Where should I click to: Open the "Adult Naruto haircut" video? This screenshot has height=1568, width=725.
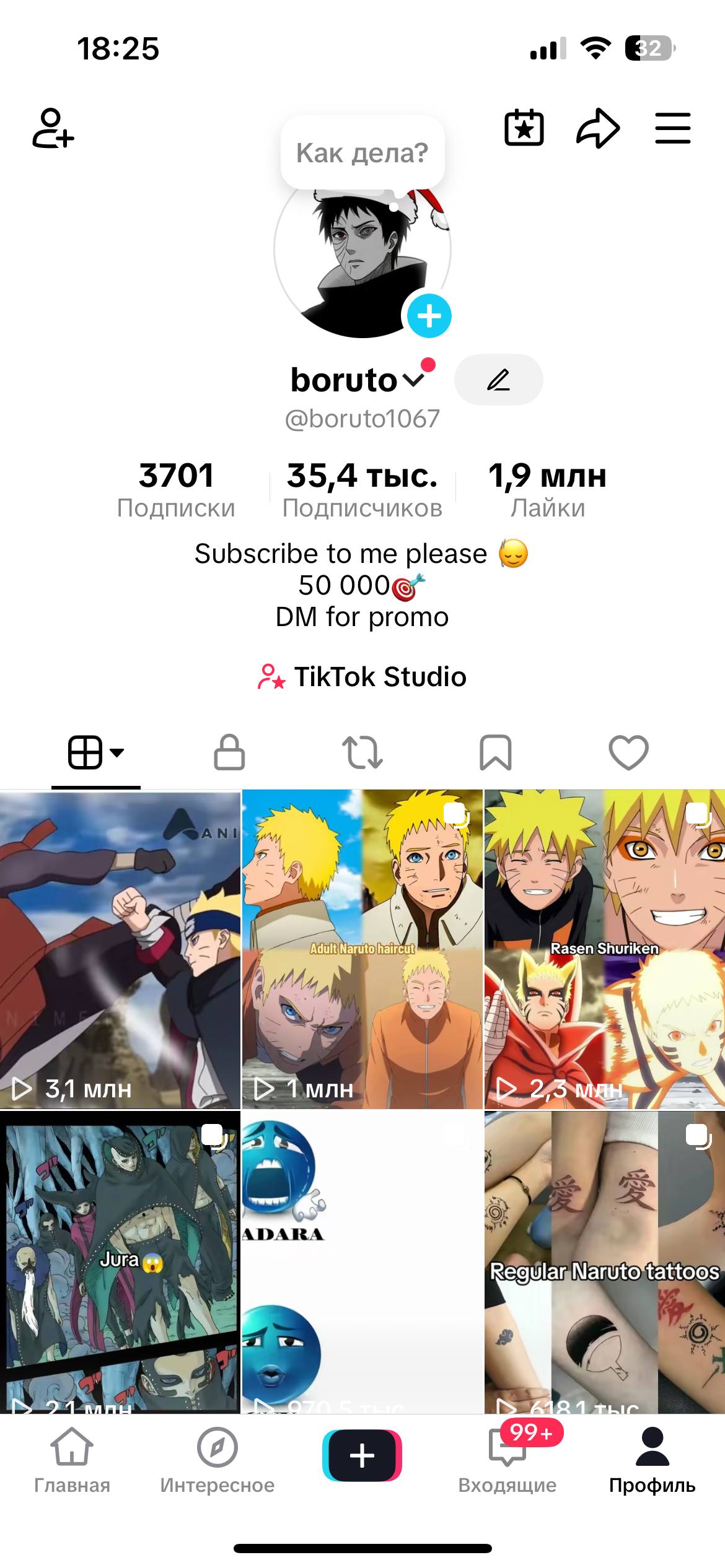click(x=362, y=947)
